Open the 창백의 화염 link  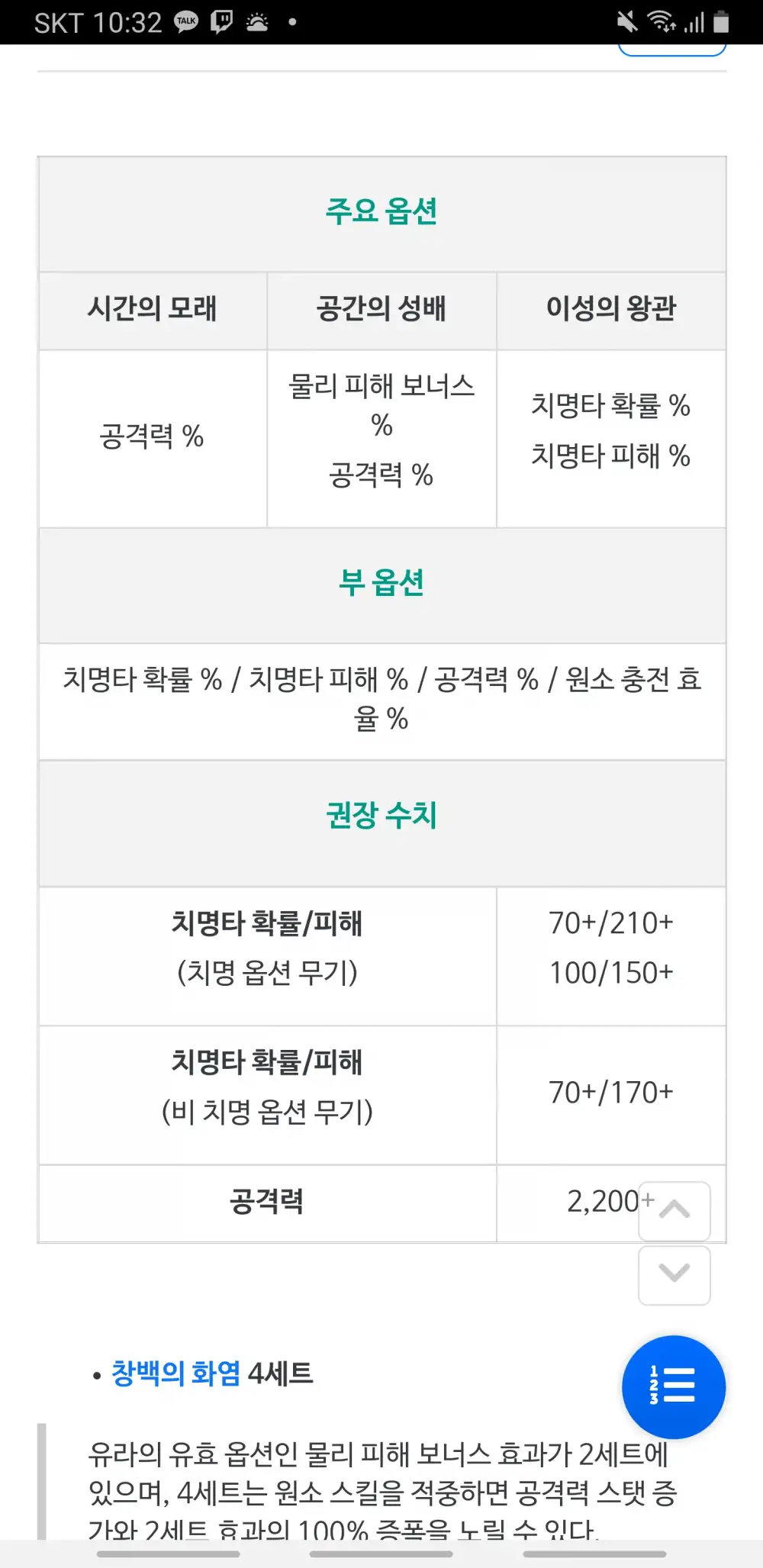click(175, 1373)
